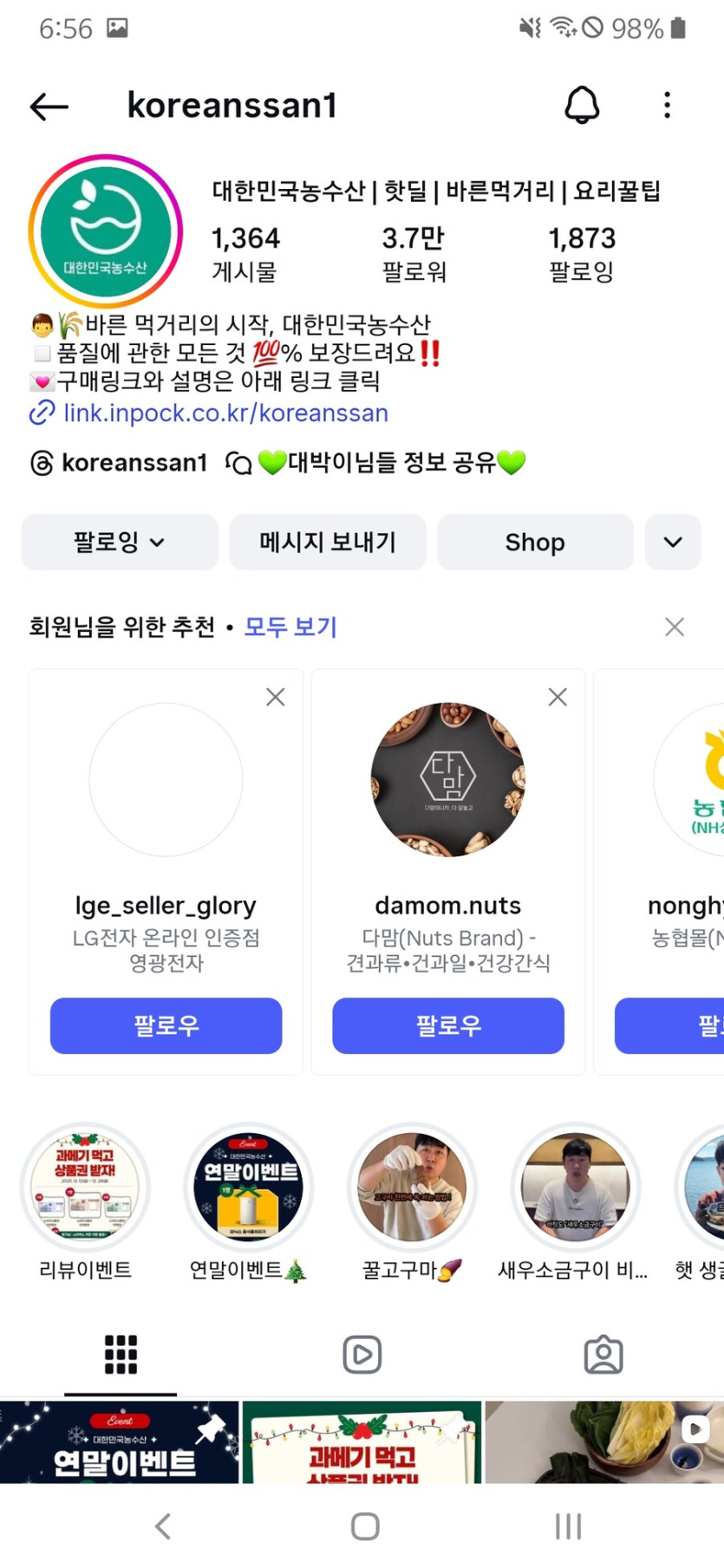Screen dimensions: 724x1568
Task: Close the recommendations section
Action: [675, 626]
